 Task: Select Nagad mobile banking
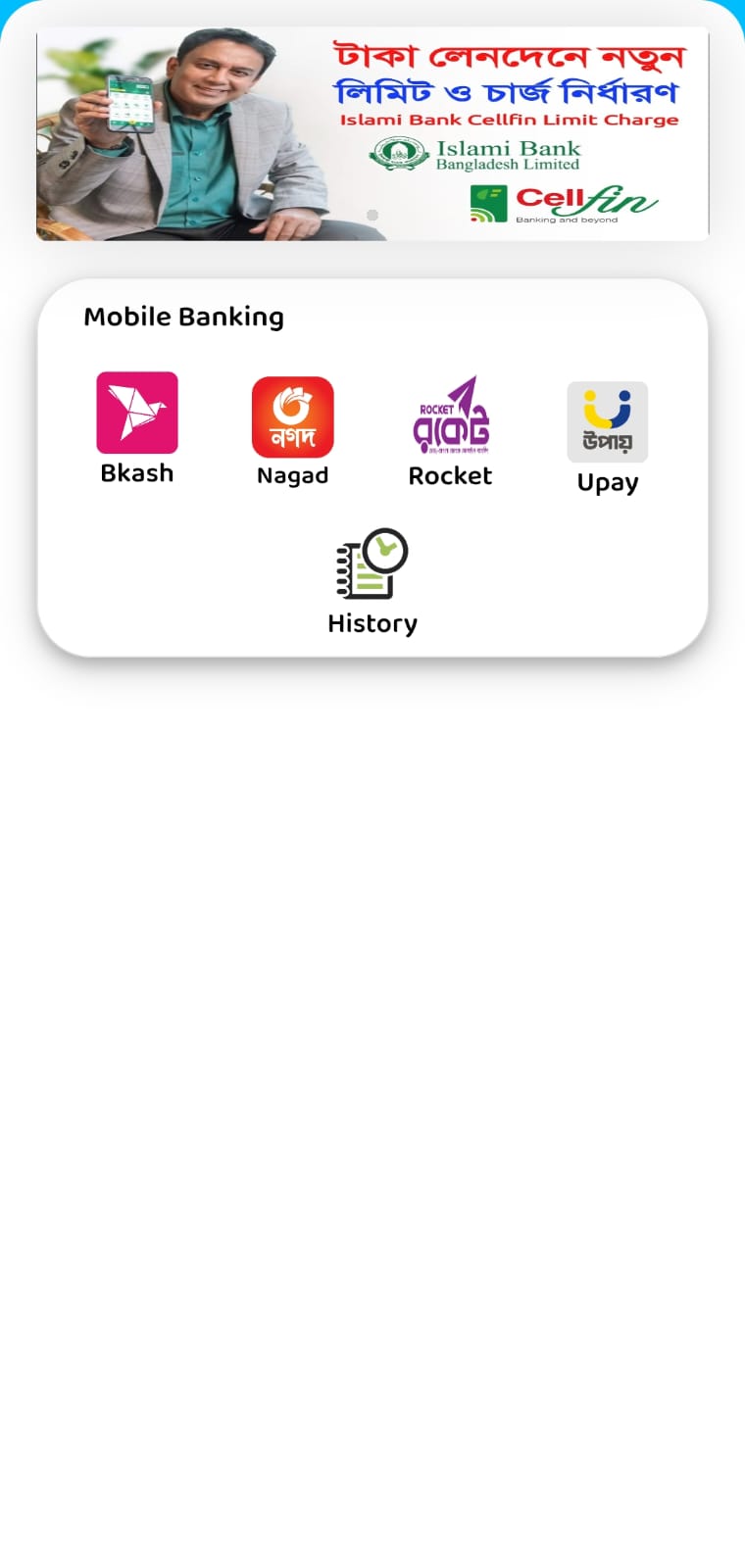tap(292, 418)
